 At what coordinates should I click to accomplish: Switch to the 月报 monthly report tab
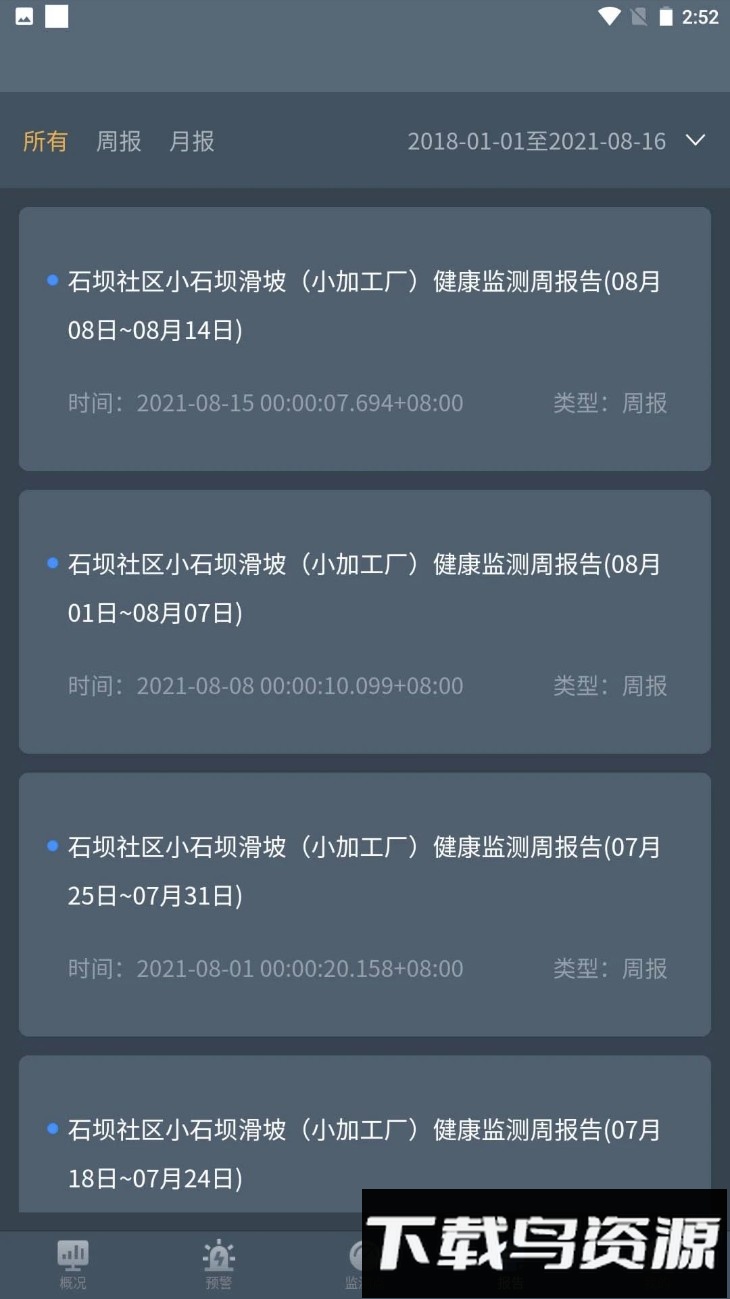point(191,141)
